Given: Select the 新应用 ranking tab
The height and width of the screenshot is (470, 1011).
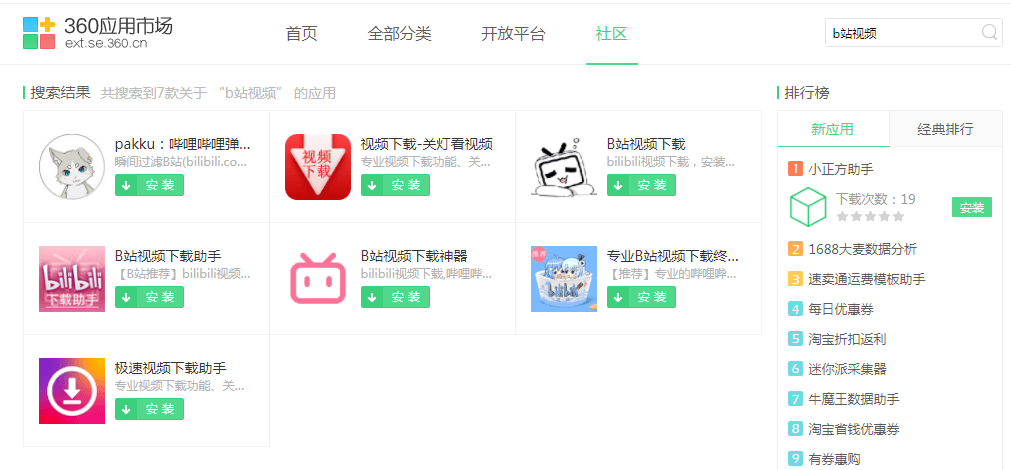Looking at the screenshot, I should click(832, 129).
